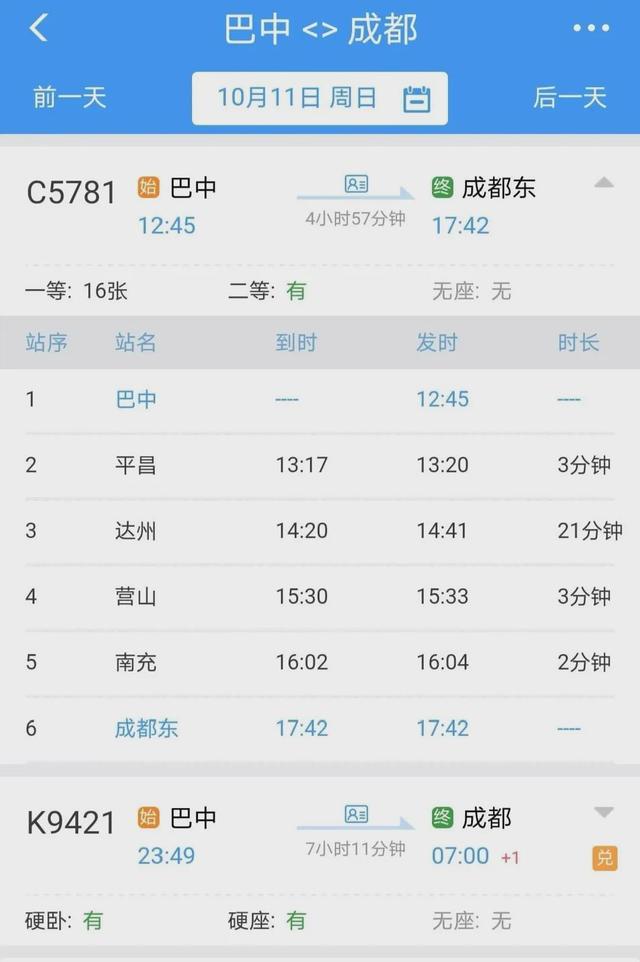Go to the previous day (前一天)

tap(69, 97)
